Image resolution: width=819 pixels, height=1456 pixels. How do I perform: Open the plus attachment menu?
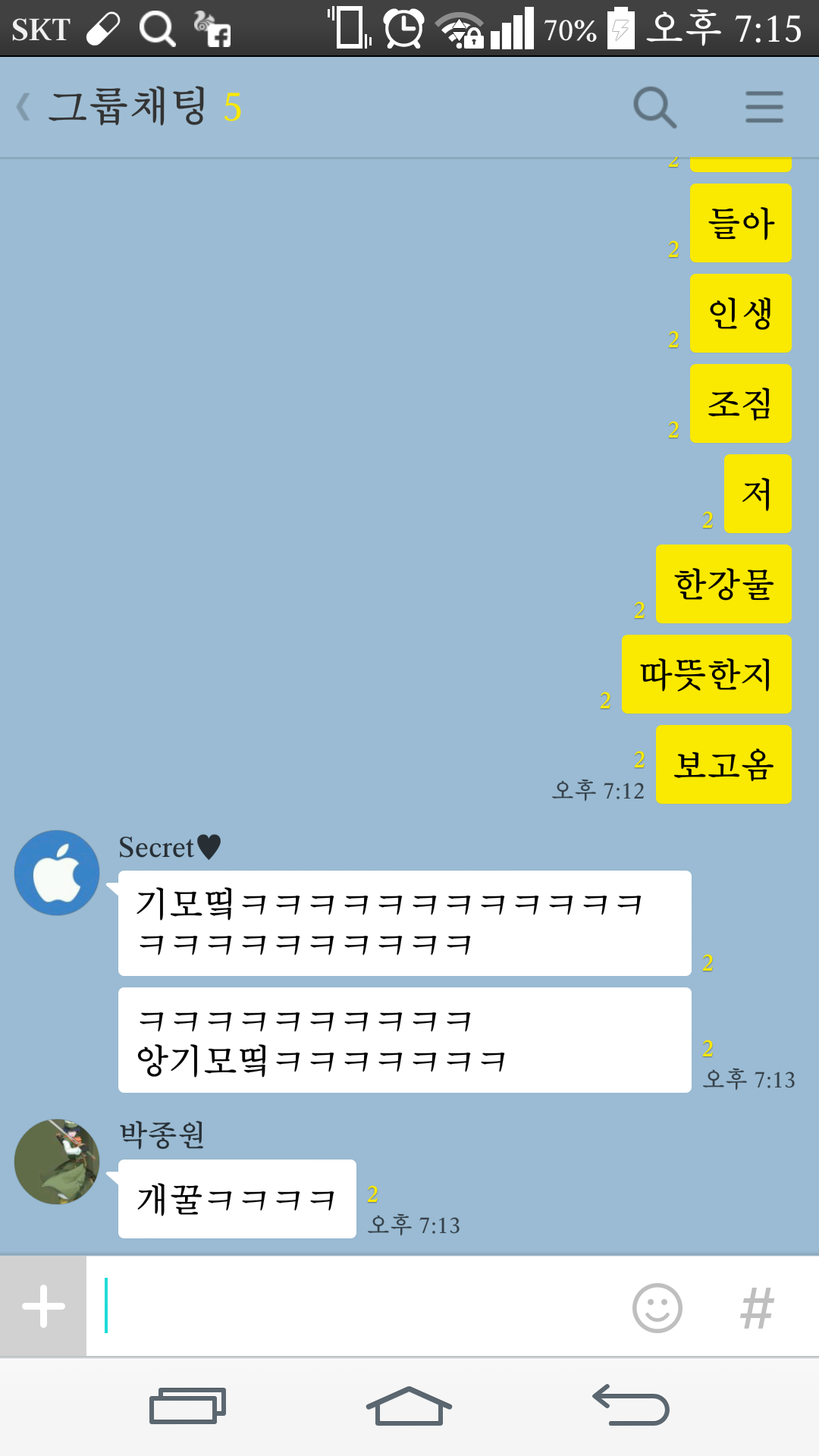[43, 1306]
